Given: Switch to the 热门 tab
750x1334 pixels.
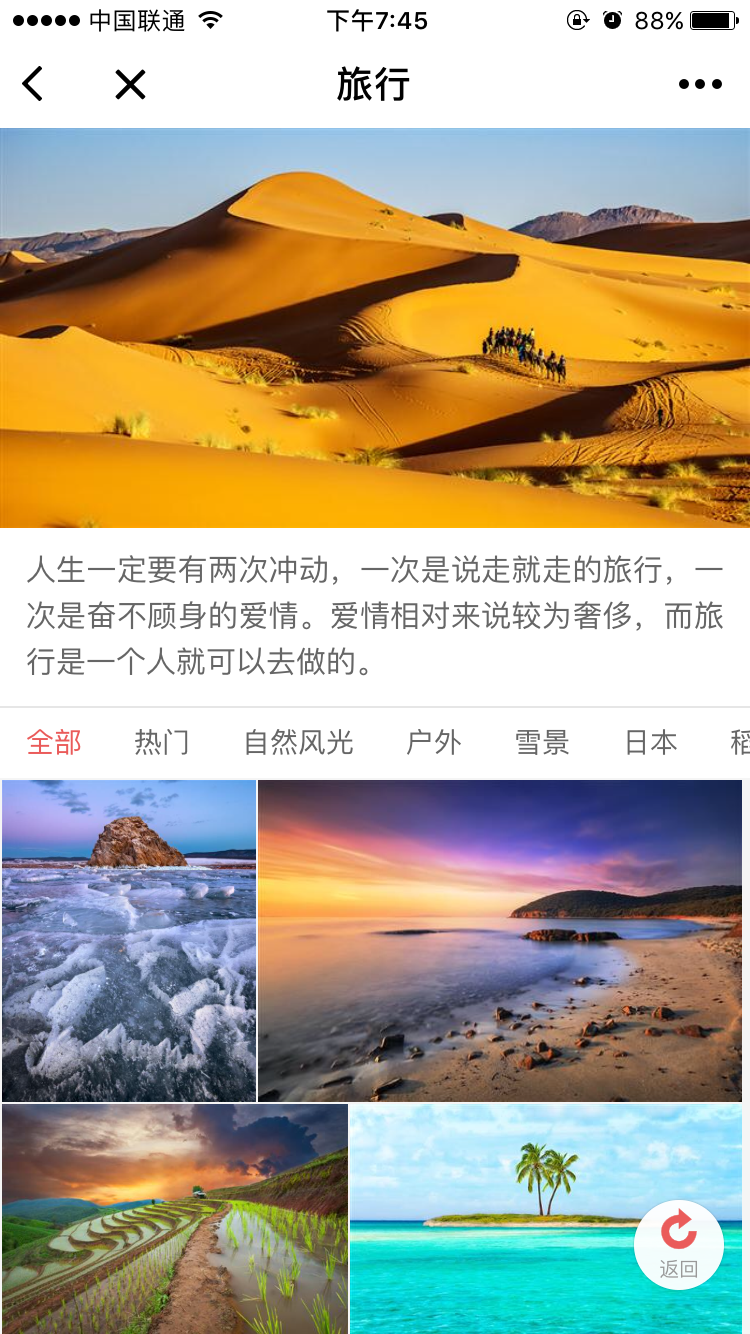Looking at the screenshot, I should [x=162, y=742].
